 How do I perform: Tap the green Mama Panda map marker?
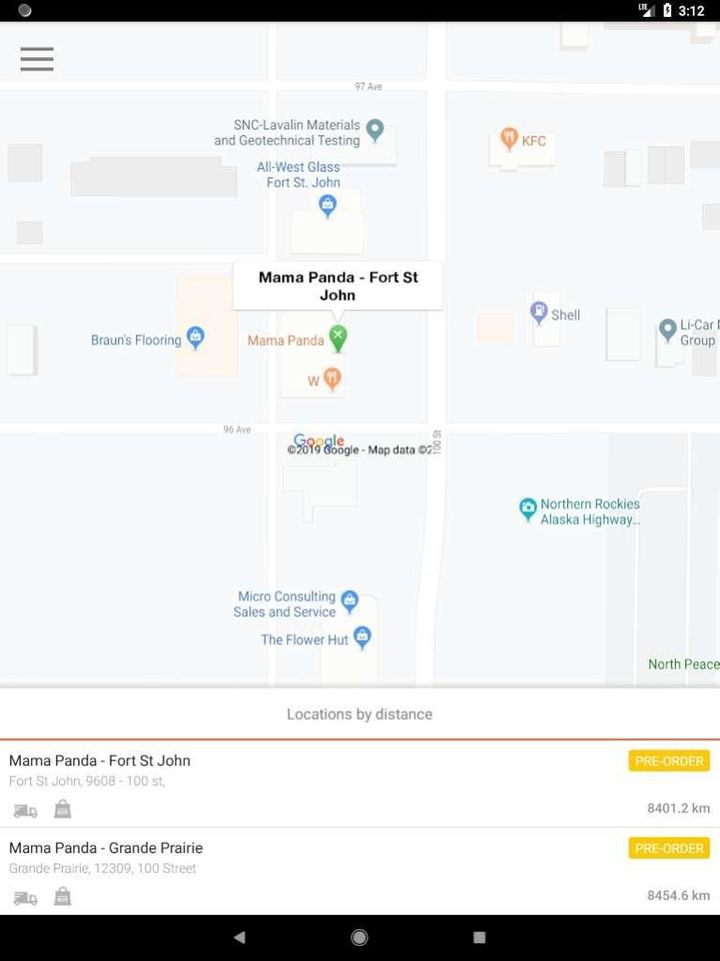pos(338,338)
